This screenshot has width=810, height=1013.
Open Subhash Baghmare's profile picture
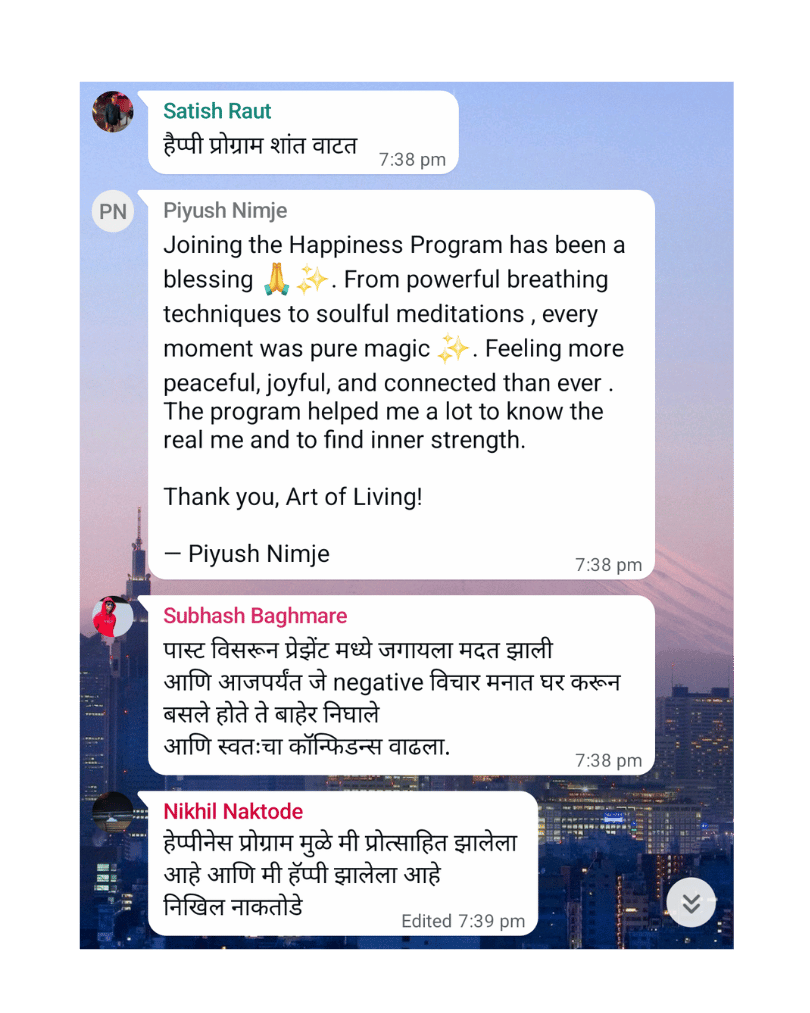[x=113, y=617]
